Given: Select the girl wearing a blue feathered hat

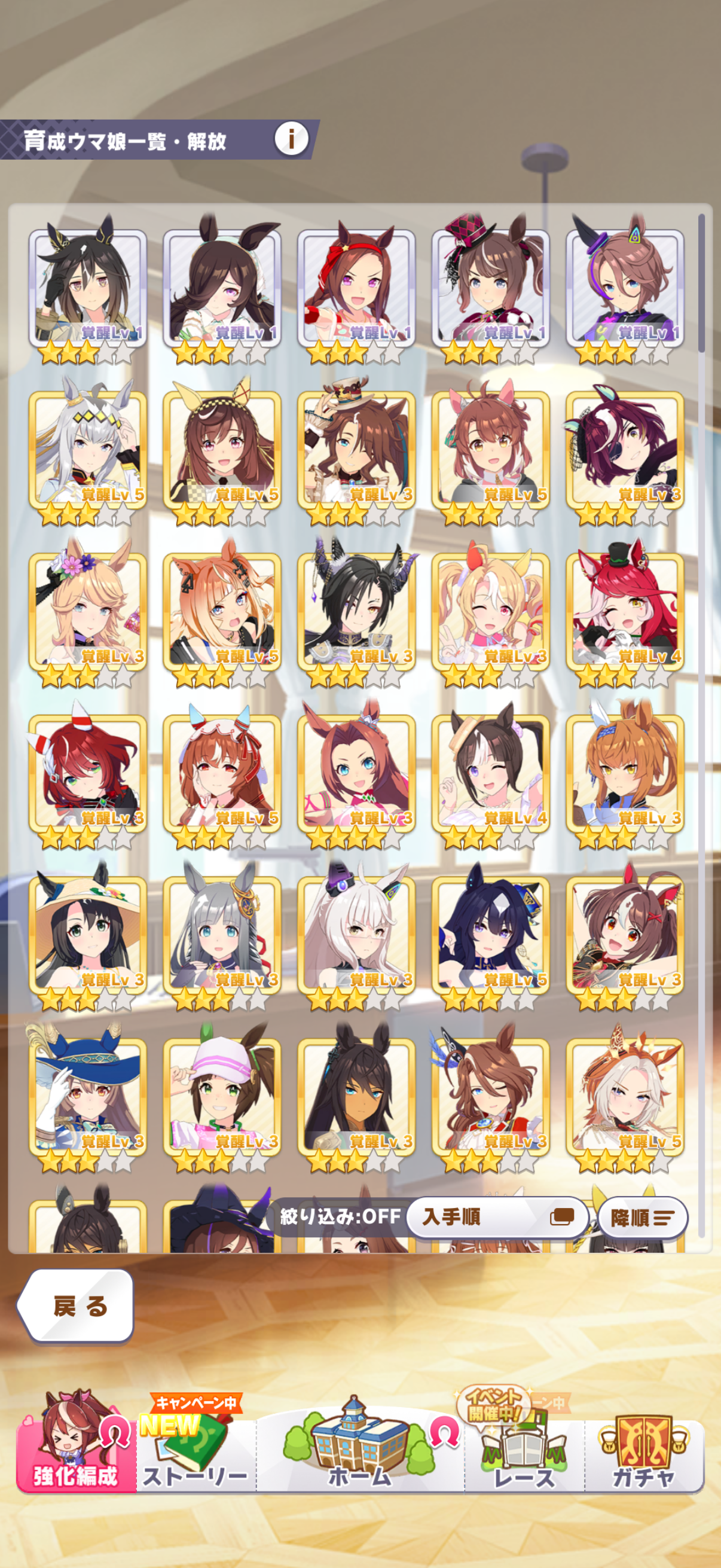Looking at the screenshot, I should click(88, 1097).
